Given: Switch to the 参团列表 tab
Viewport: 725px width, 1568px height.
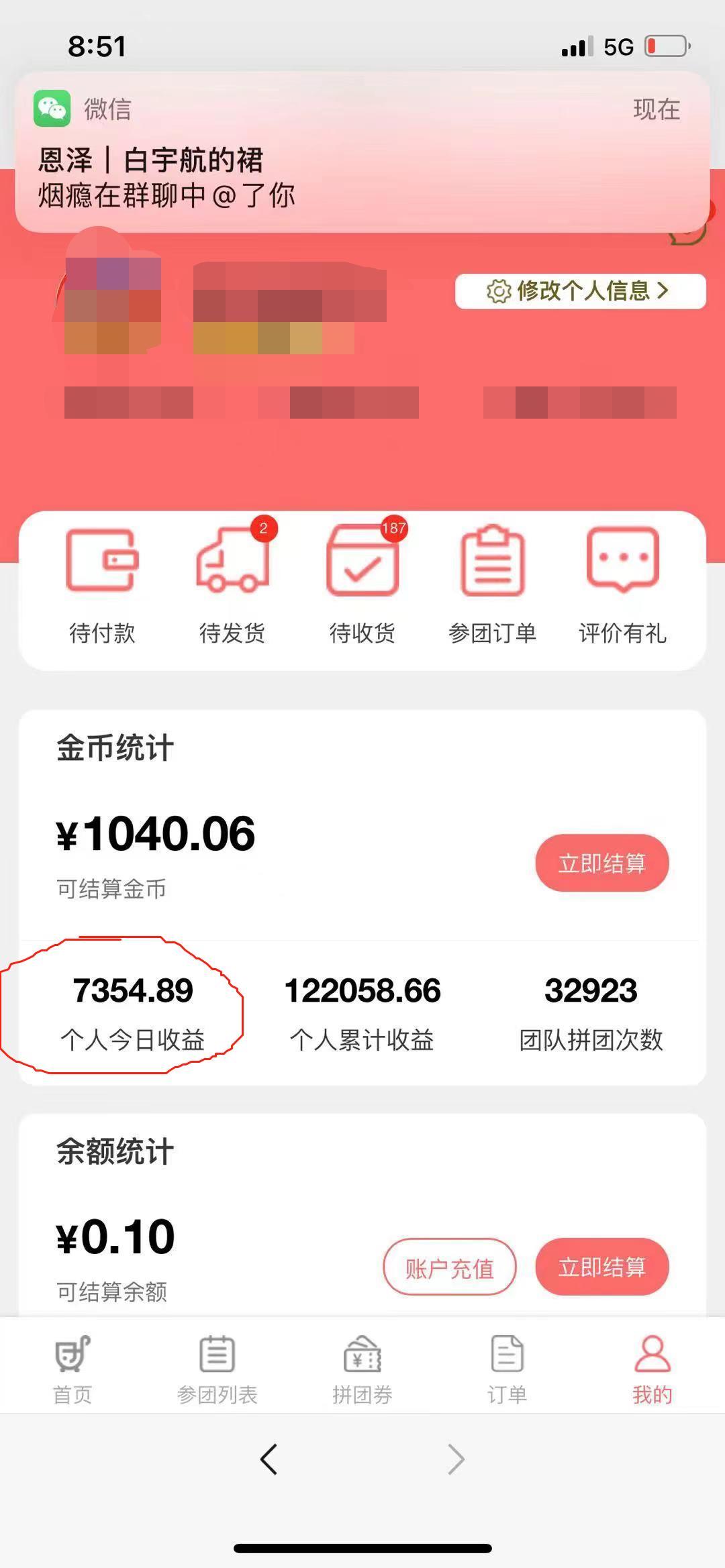Looking at the screenshot, I should point(217,1369).
